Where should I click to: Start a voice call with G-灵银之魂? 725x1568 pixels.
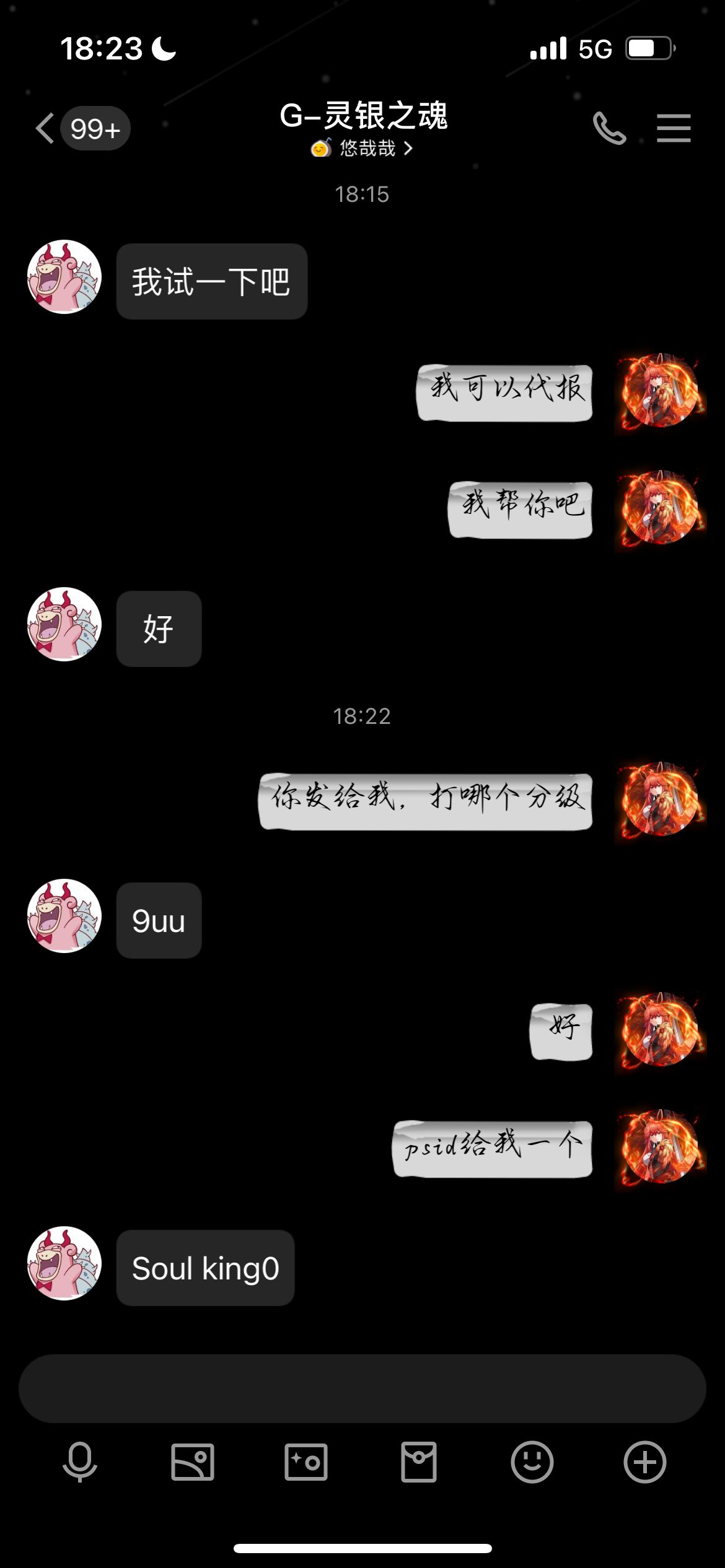609,129
